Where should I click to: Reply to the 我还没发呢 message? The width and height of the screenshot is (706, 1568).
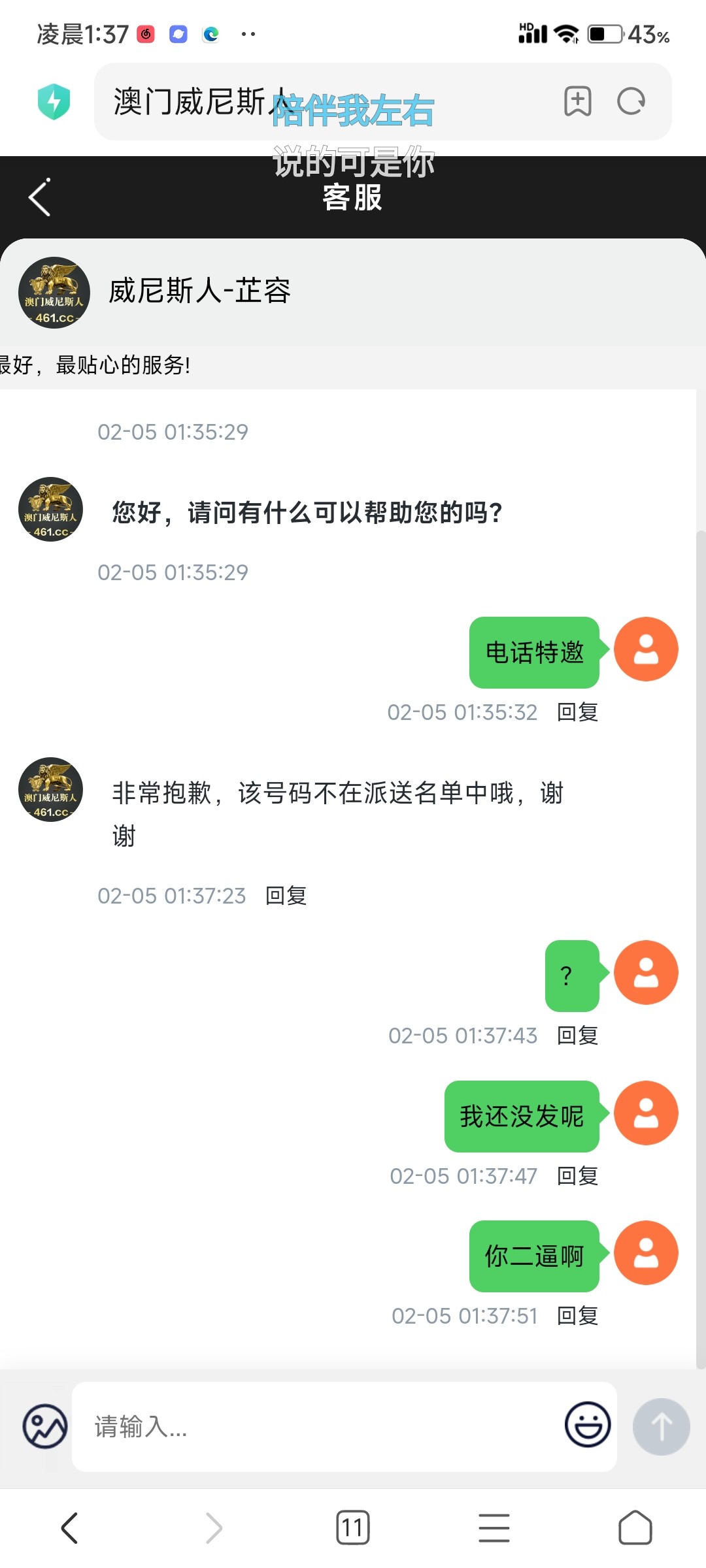tap(577, 1176)
